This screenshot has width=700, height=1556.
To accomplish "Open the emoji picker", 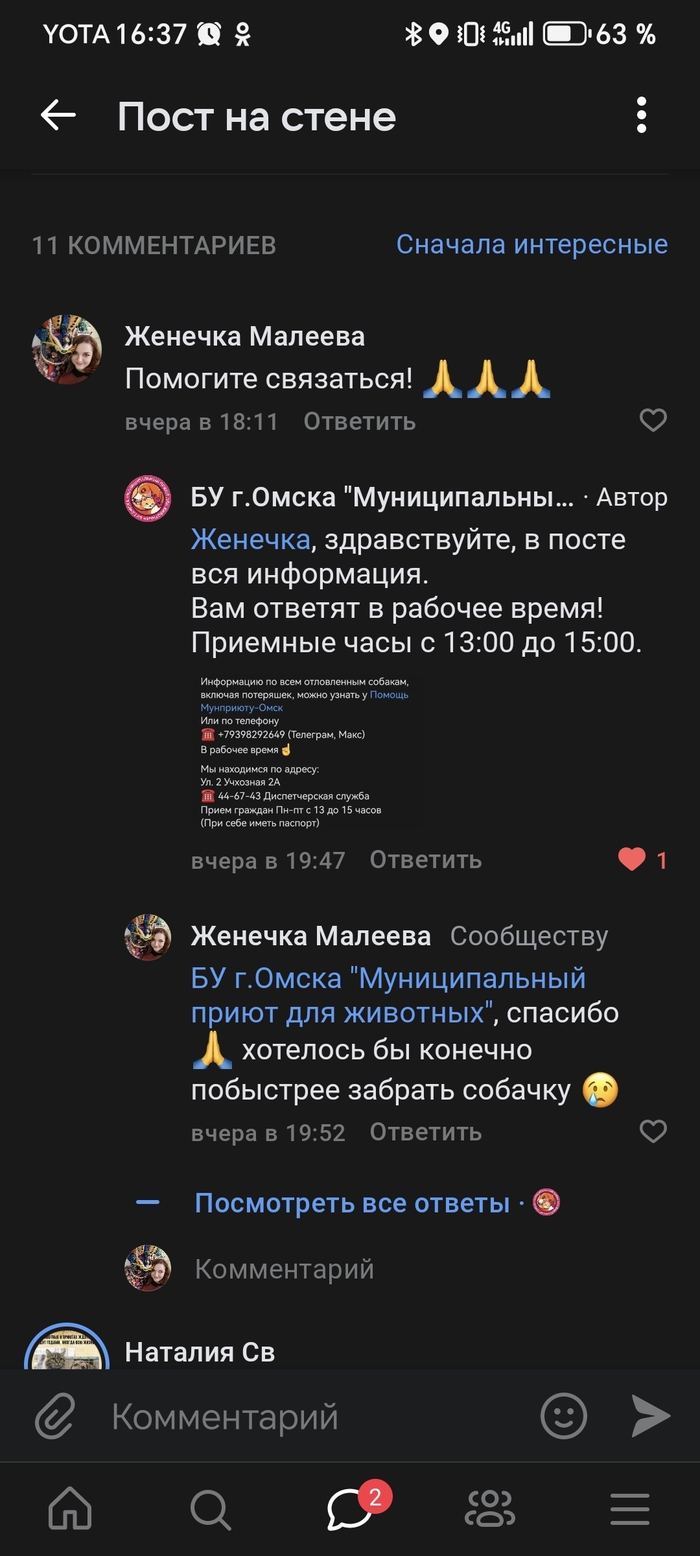I will click(x=564, y=1416).
